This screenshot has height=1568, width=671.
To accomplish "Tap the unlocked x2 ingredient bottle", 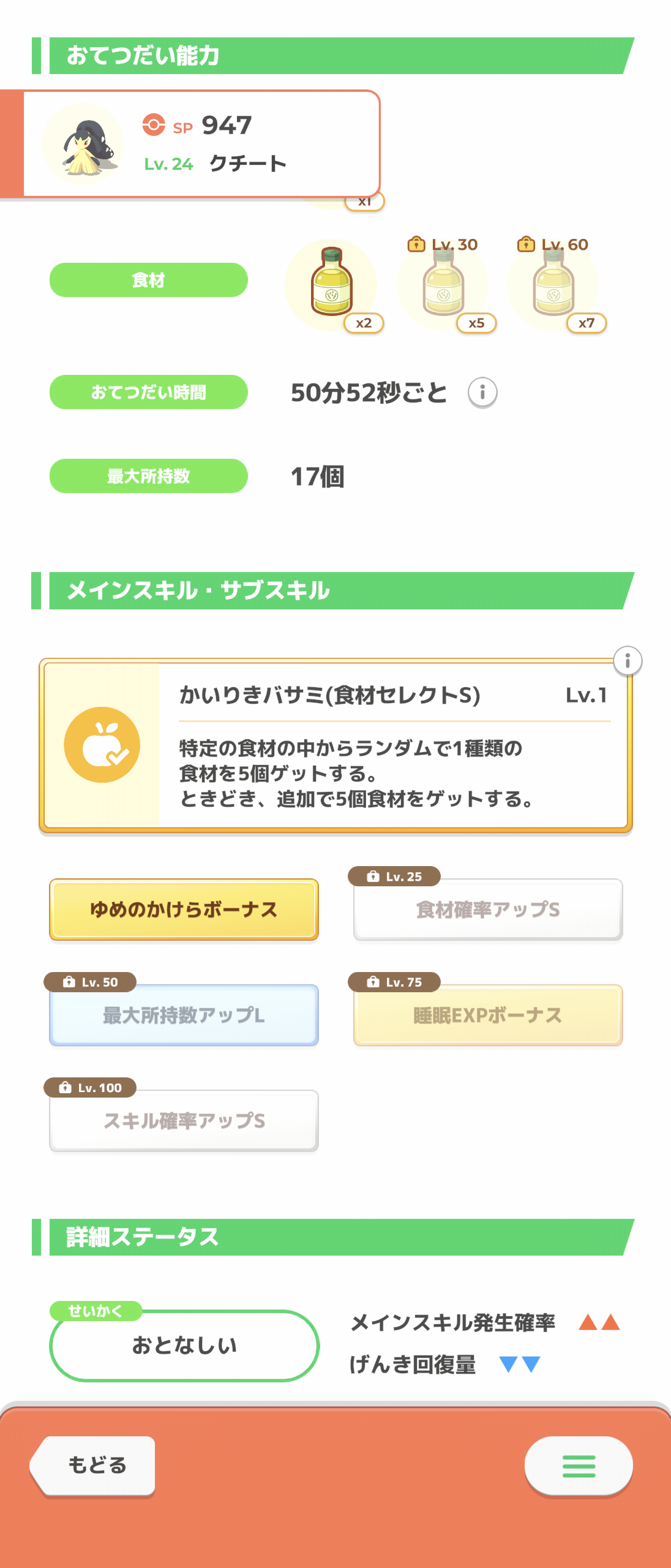I will pos(331,283).
